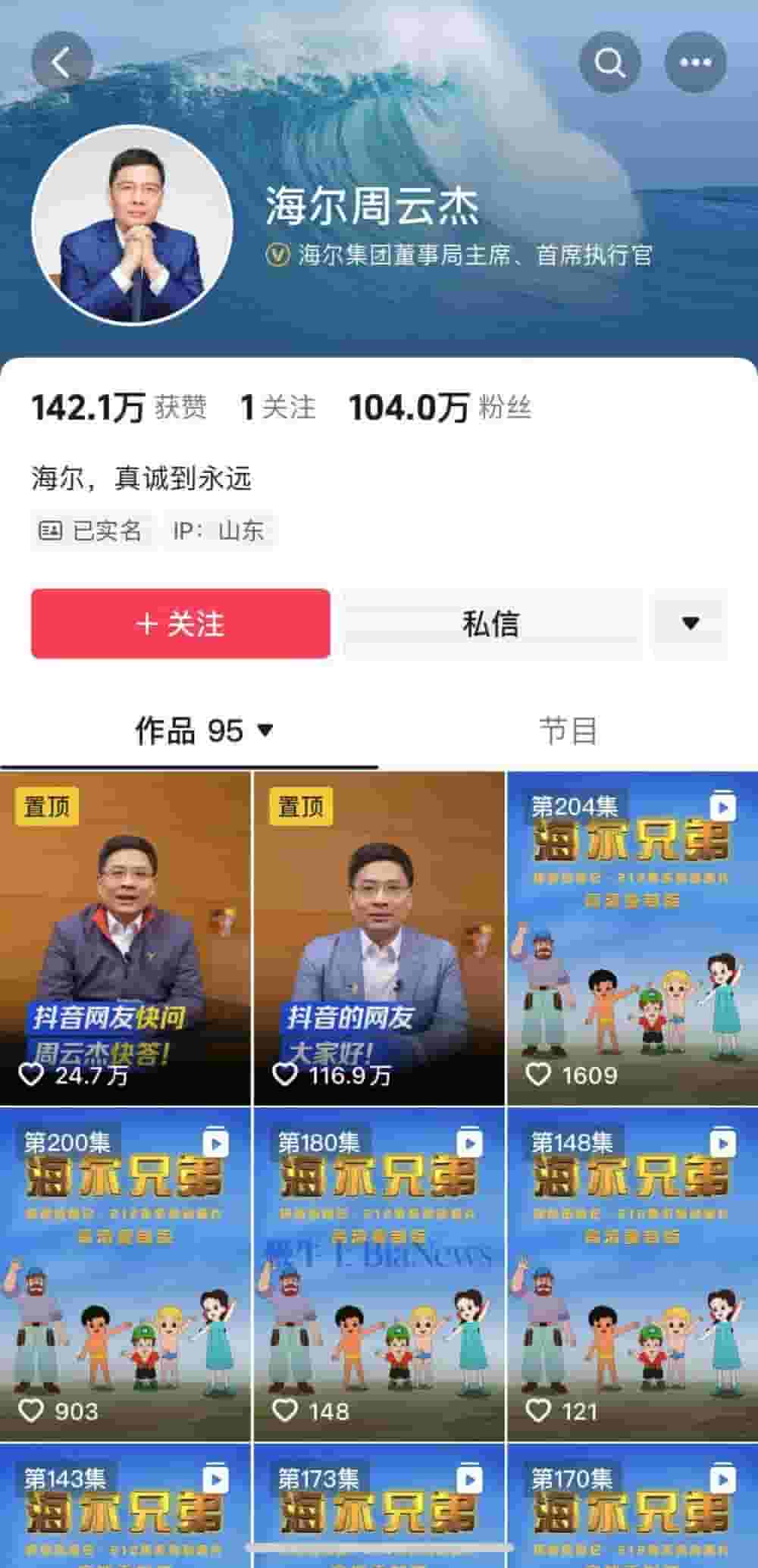Switch to the 节目 tab
Viewport: 758px width, 1568px height.
(570, 731)
